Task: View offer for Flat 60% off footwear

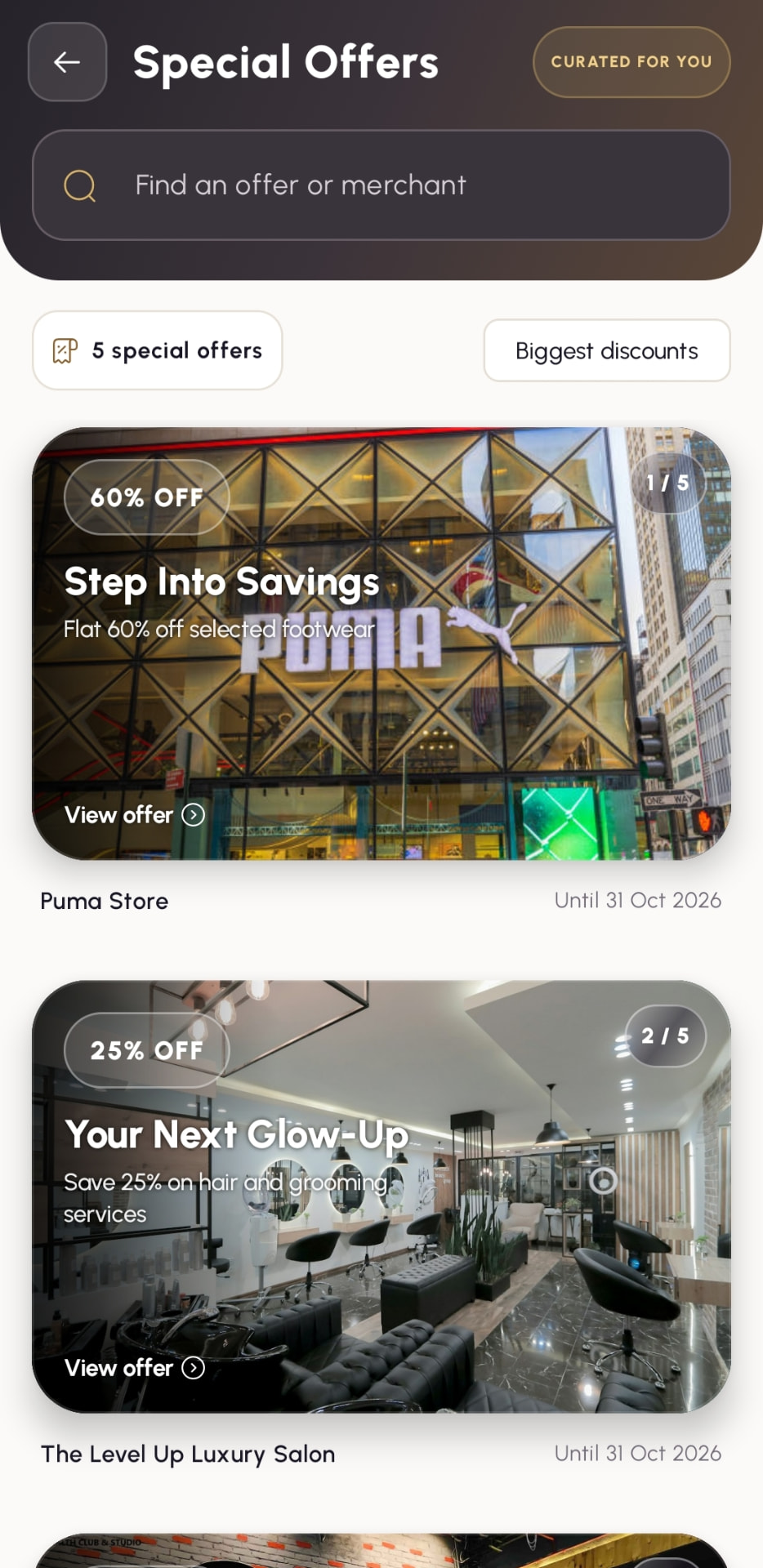Action: (x=135, y=815)
